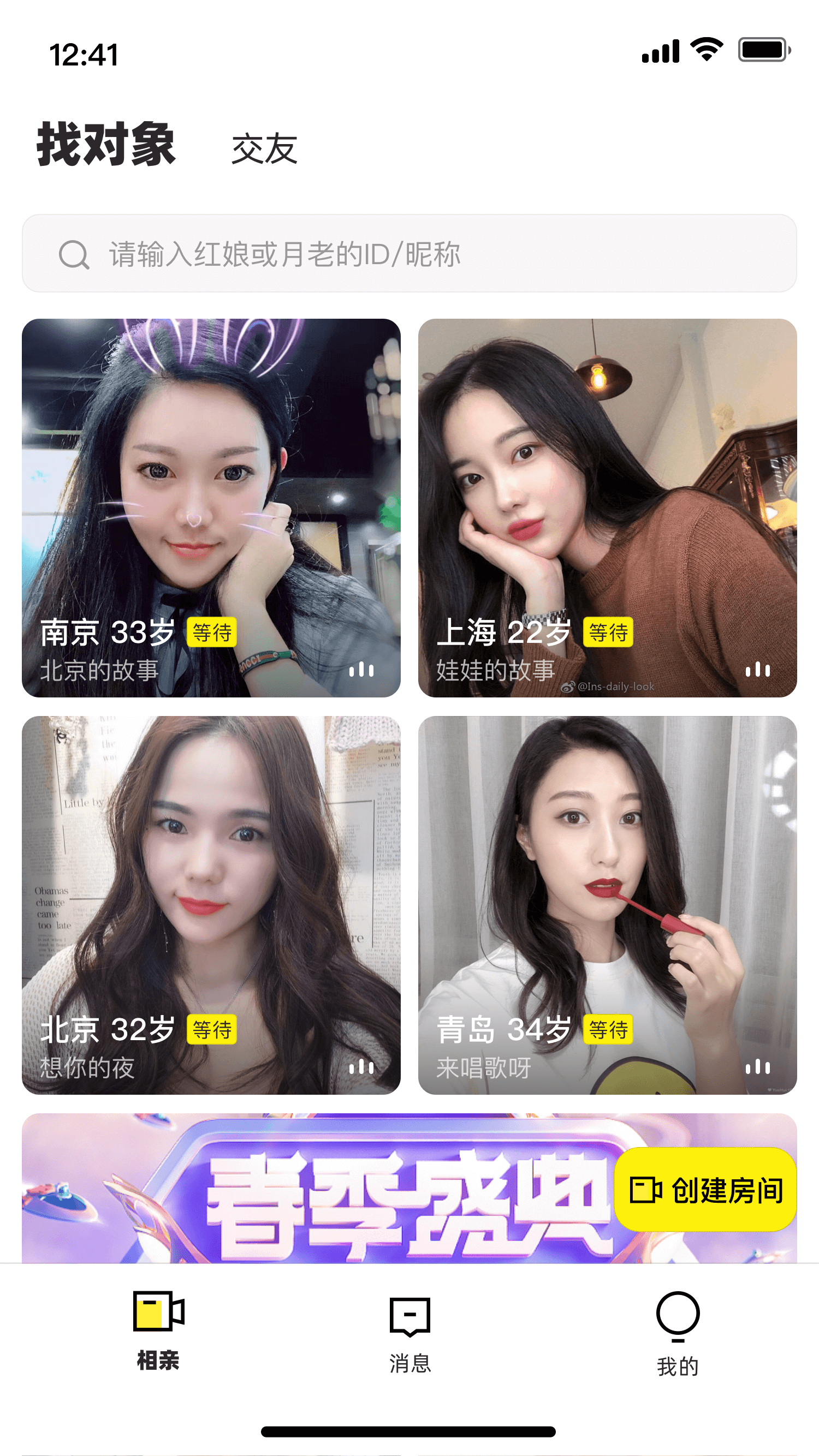Viewport: 819px width, 1456px height.
Task: Tap the search field for 红娘或月老 ID
Action: pos(409,253)
